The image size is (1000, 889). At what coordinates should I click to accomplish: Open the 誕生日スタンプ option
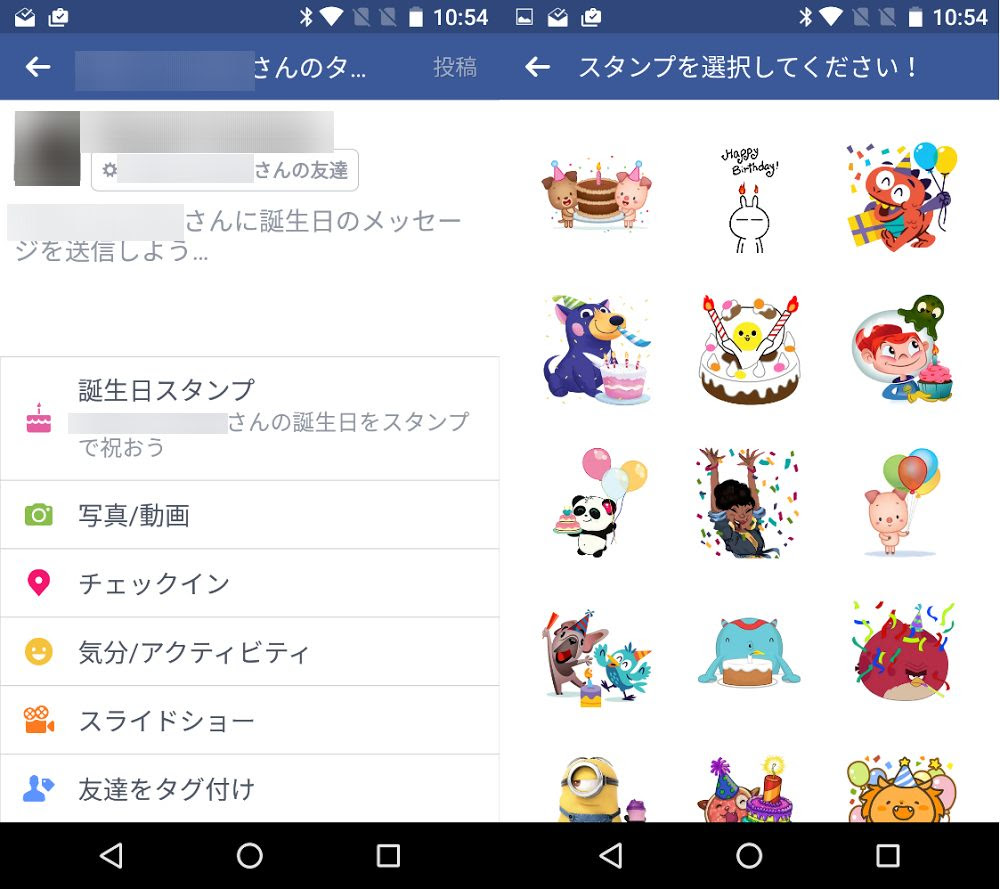tap(250, 418)
